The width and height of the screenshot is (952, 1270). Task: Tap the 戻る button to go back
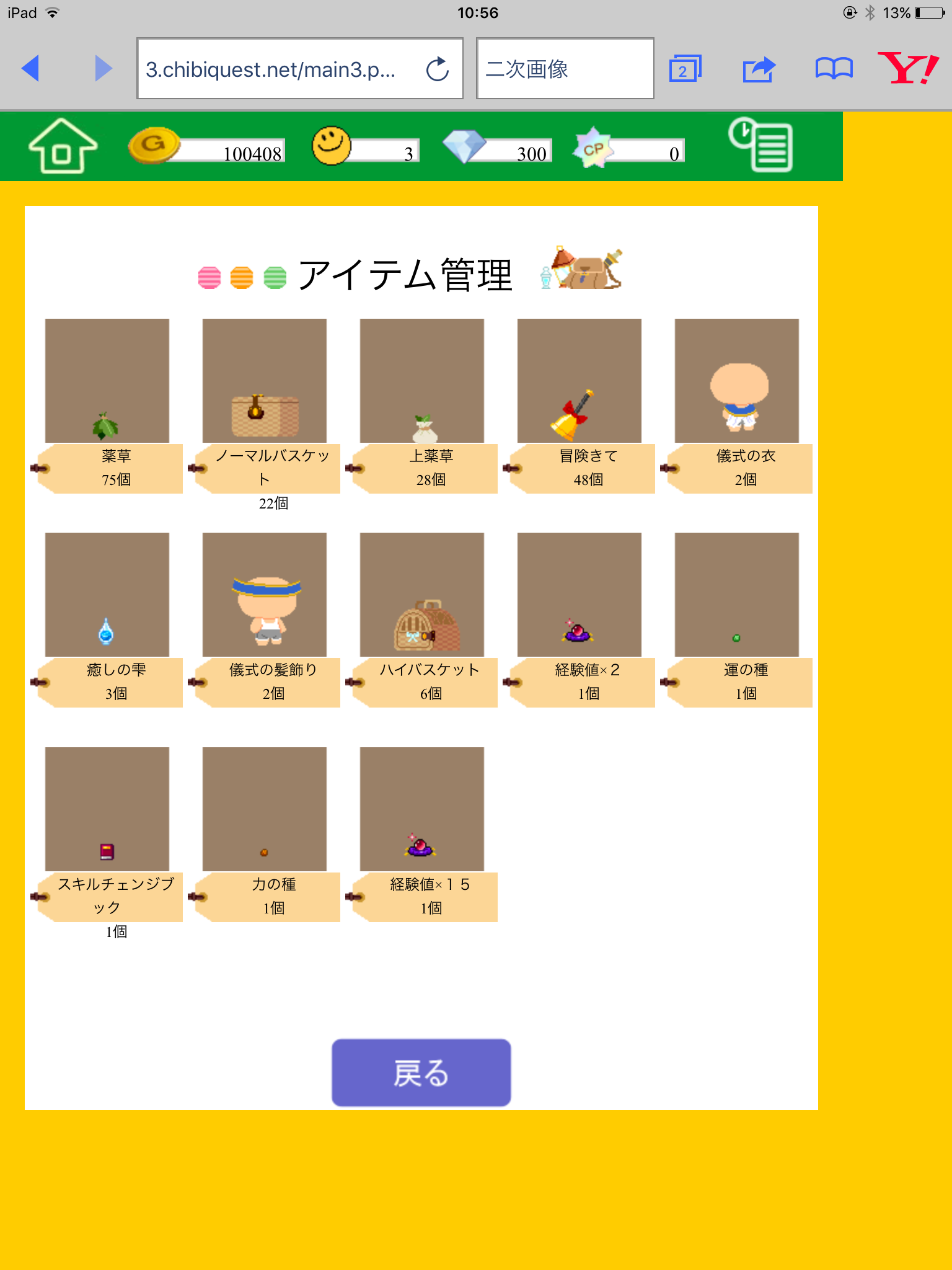pos(421,1072)
